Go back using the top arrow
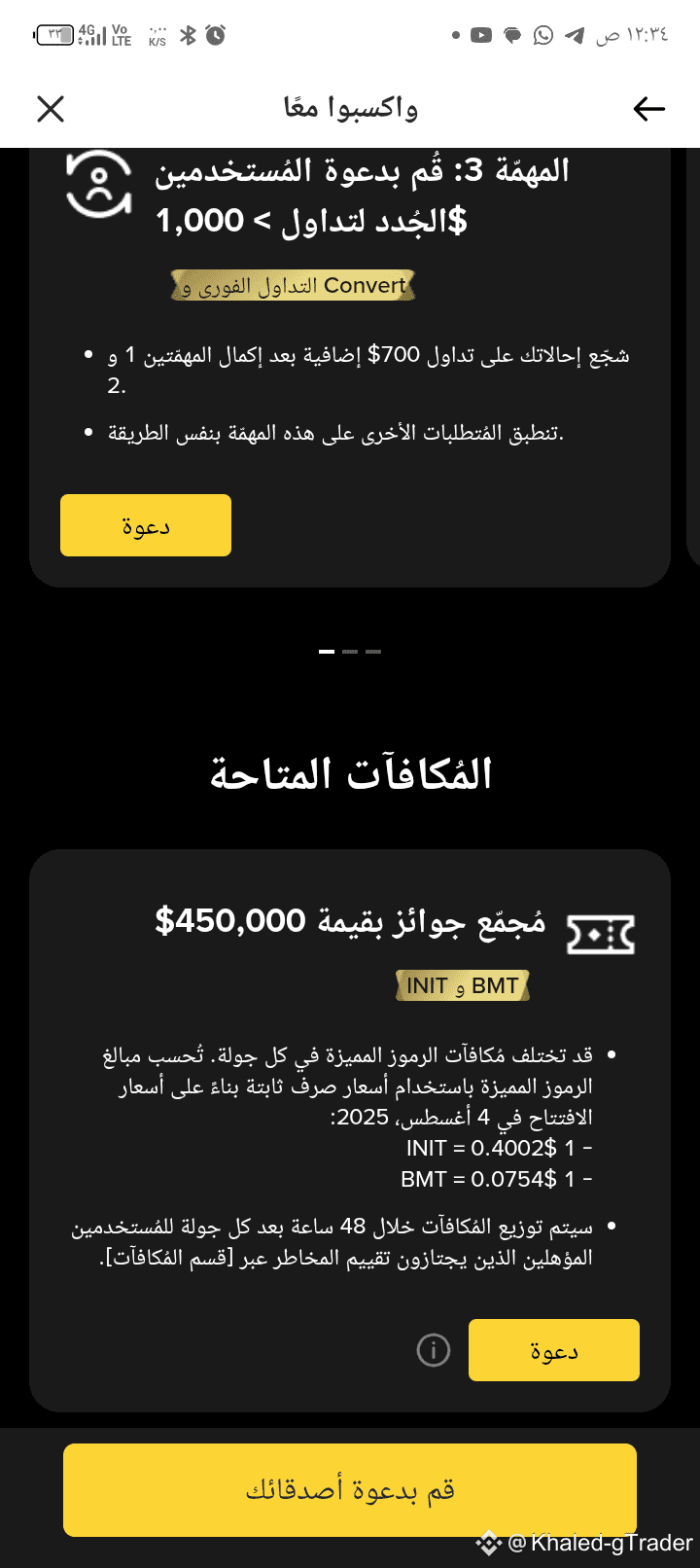700x1568 pixels. pyautogui.click(x=648, y=109)
